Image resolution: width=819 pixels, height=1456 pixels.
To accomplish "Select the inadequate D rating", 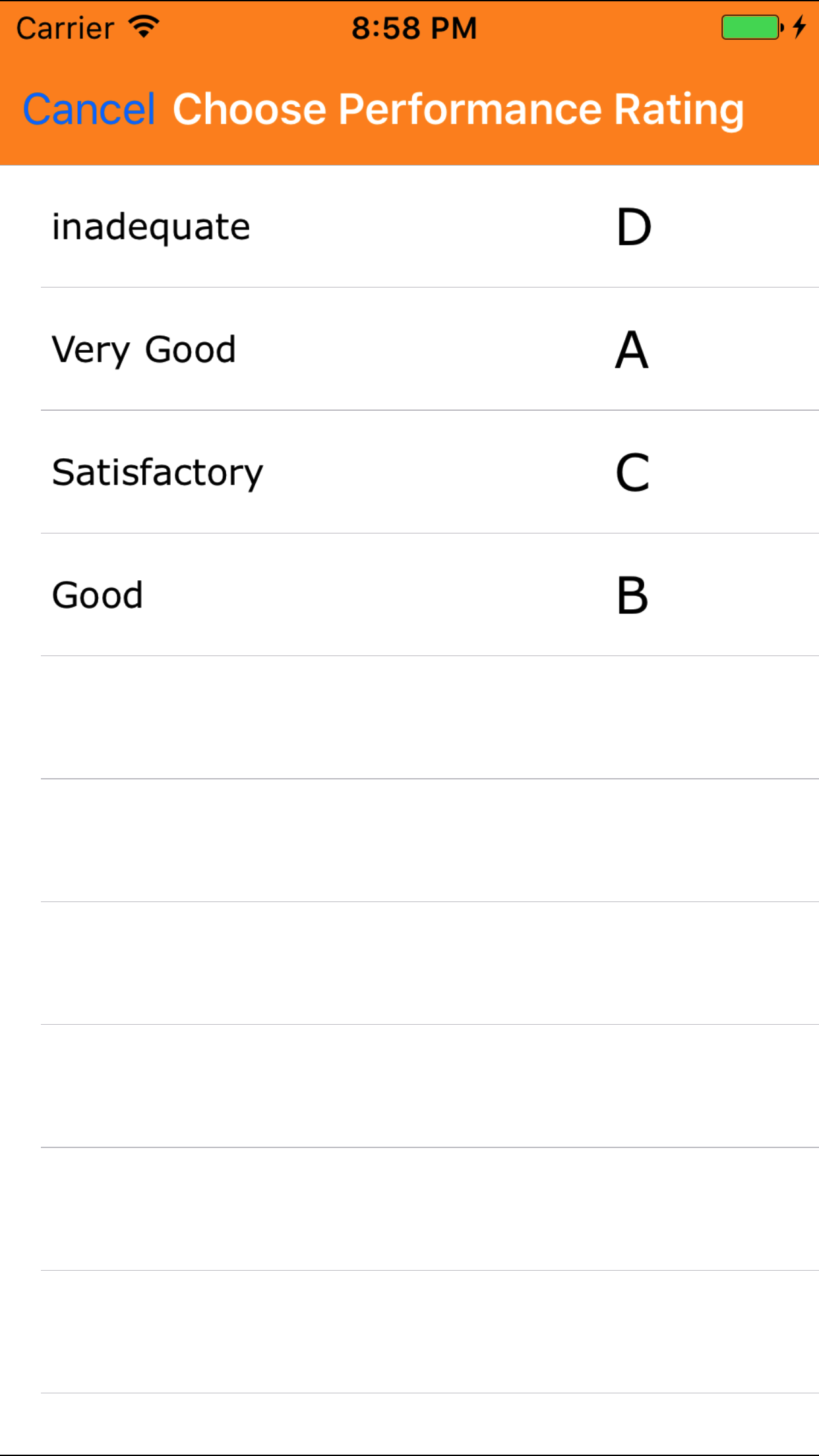I will pos(409,227).
